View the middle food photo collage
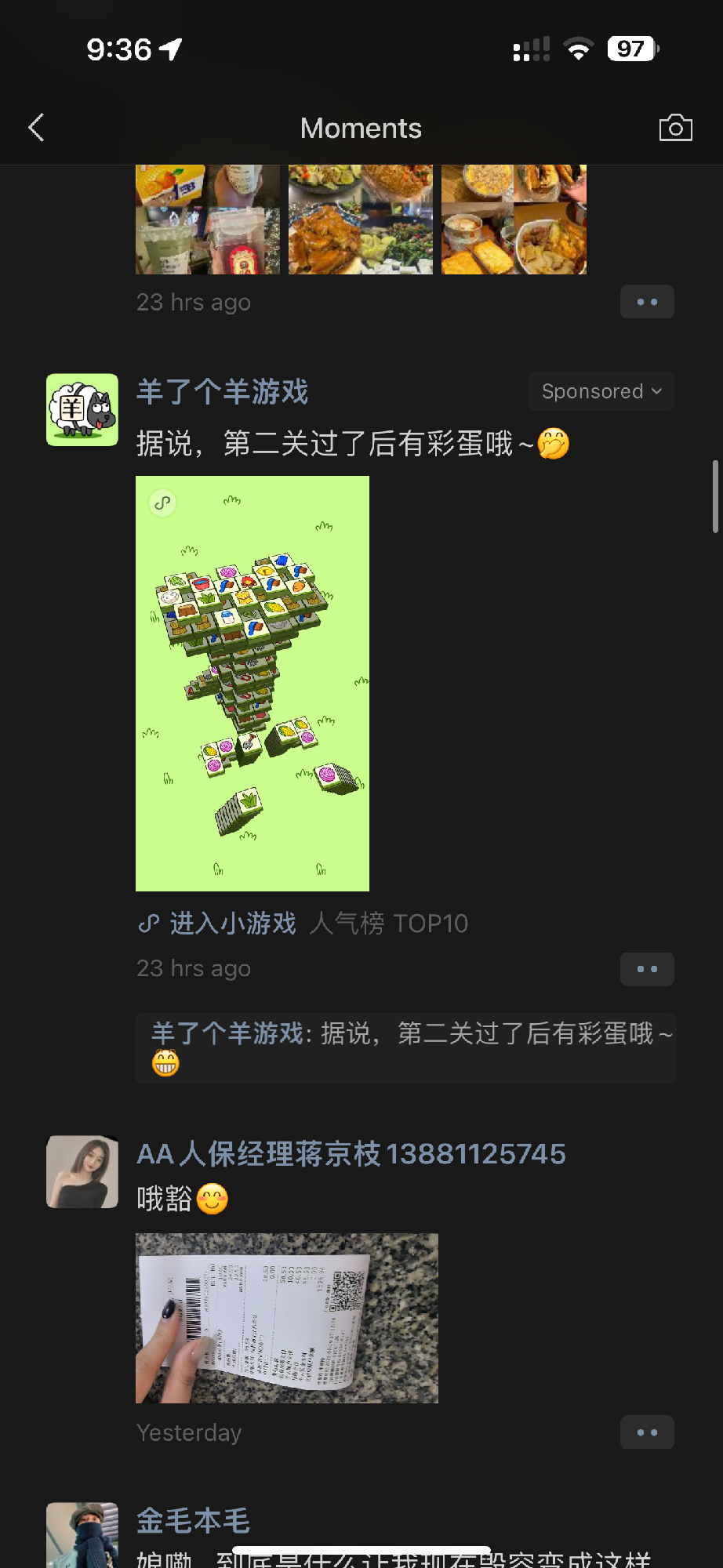The height and width of the screenshot is (1568, 723). (x=361, y=220)
